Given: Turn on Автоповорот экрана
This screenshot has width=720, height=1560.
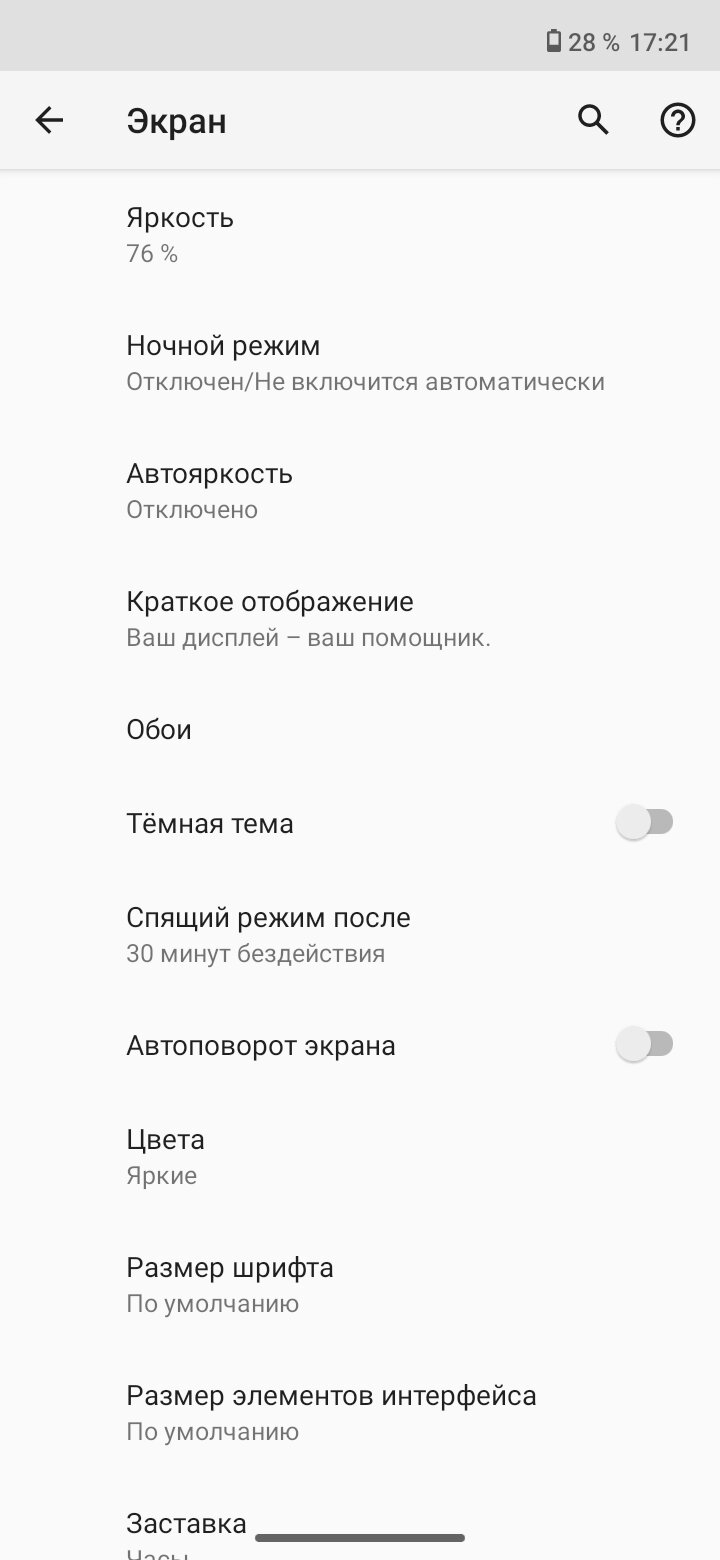Looking at the screenshot, I should [645, 1045].
